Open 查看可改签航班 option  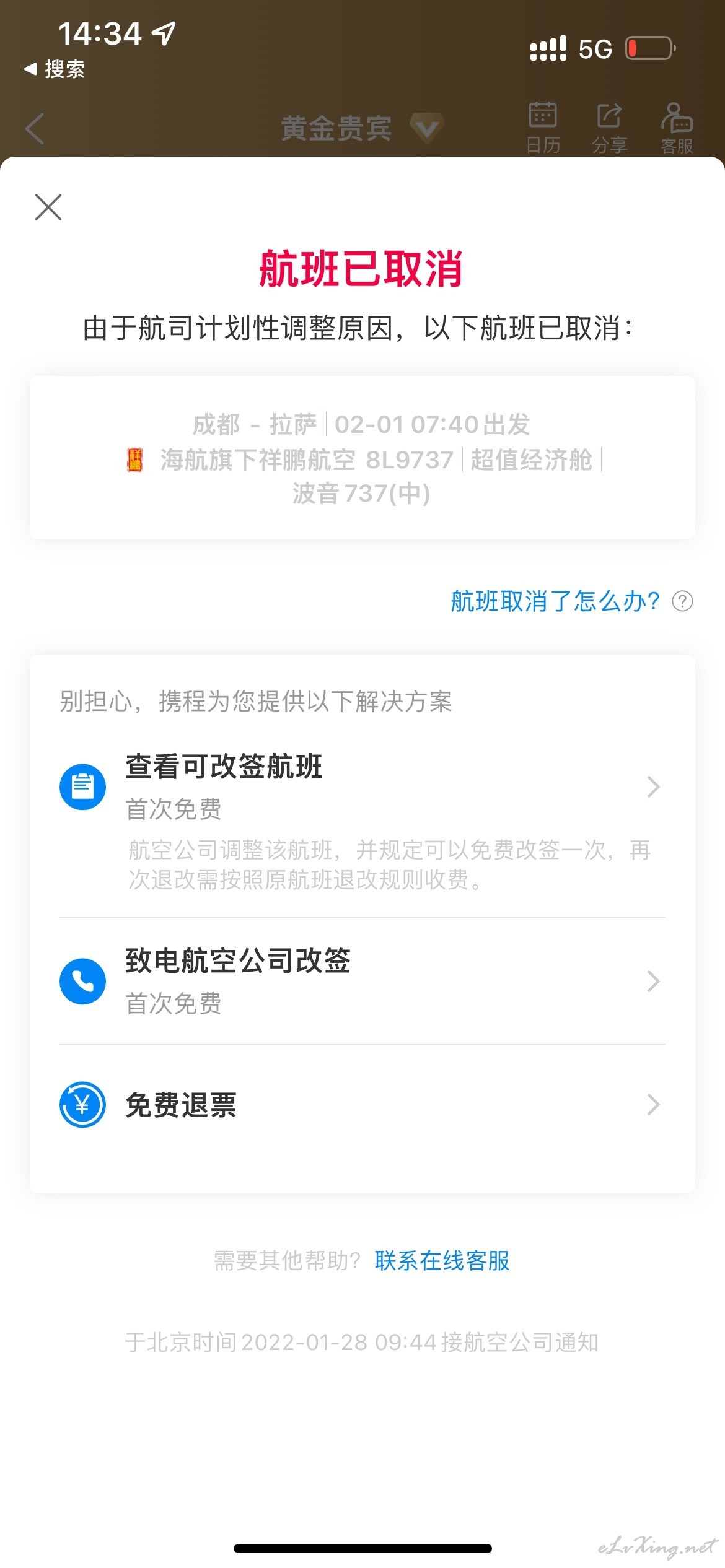pyautogui.click(x=362, y=821)
